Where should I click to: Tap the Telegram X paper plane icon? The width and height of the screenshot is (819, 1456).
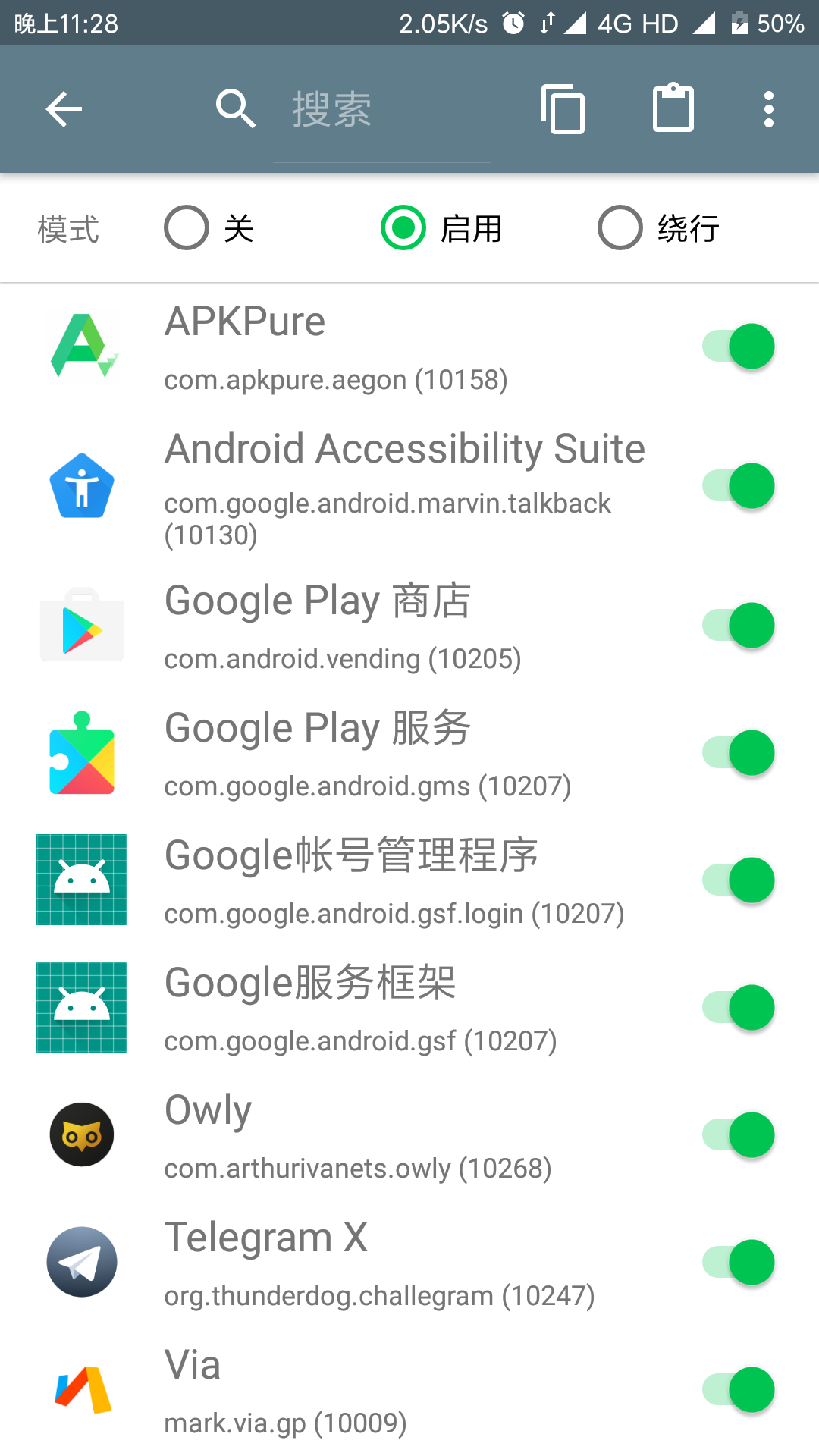81,1262
